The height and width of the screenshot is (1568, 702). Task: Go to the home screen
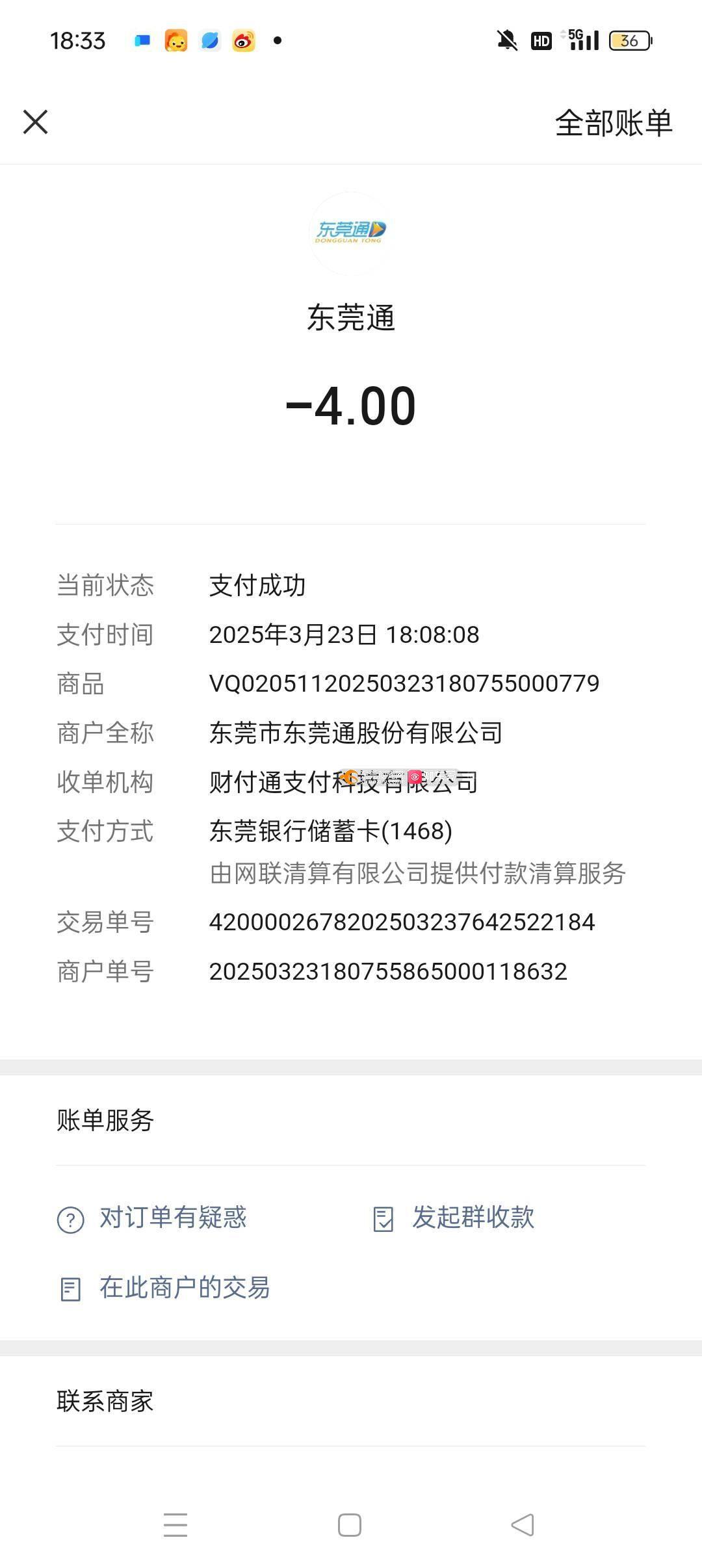click(350, 1524)
